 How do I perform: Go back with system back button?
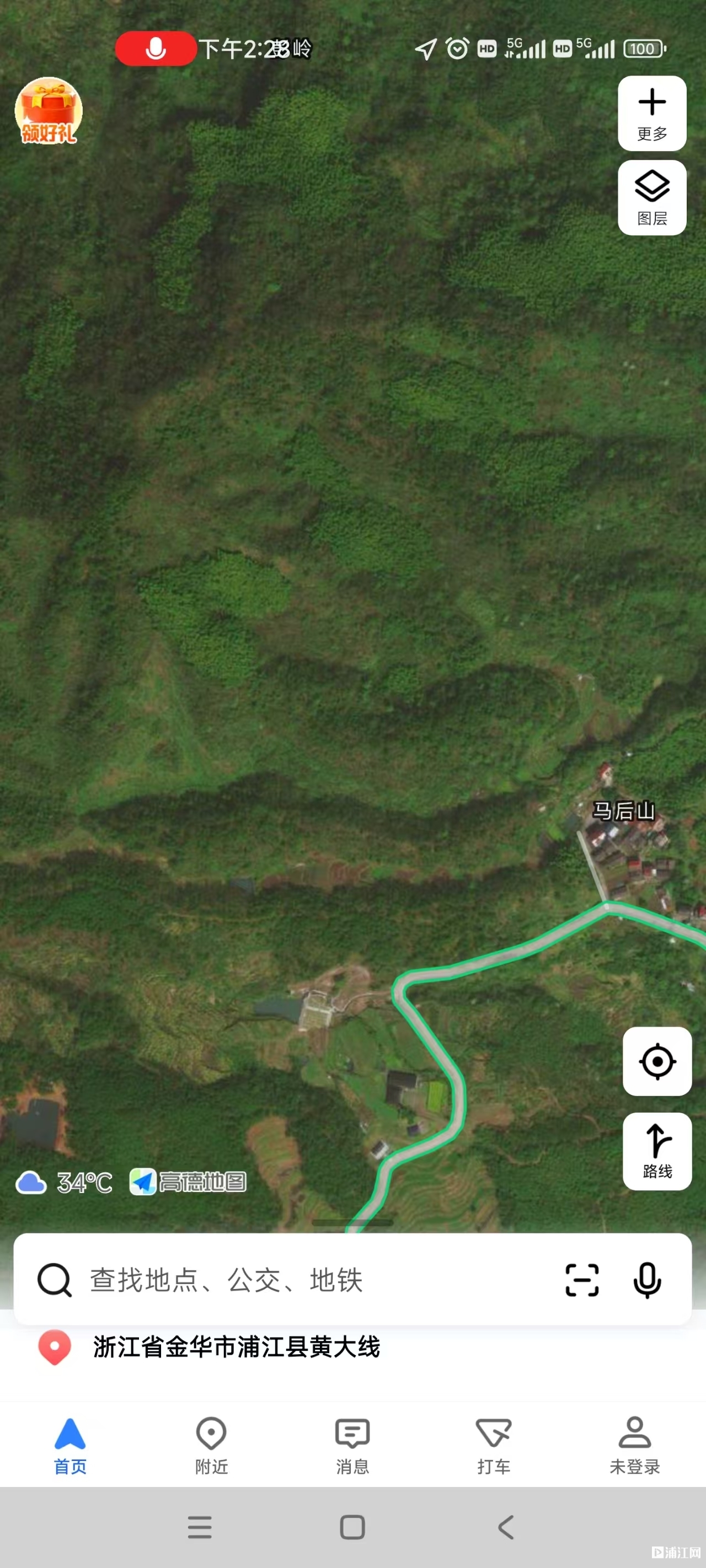click(x=506, y=1527)
